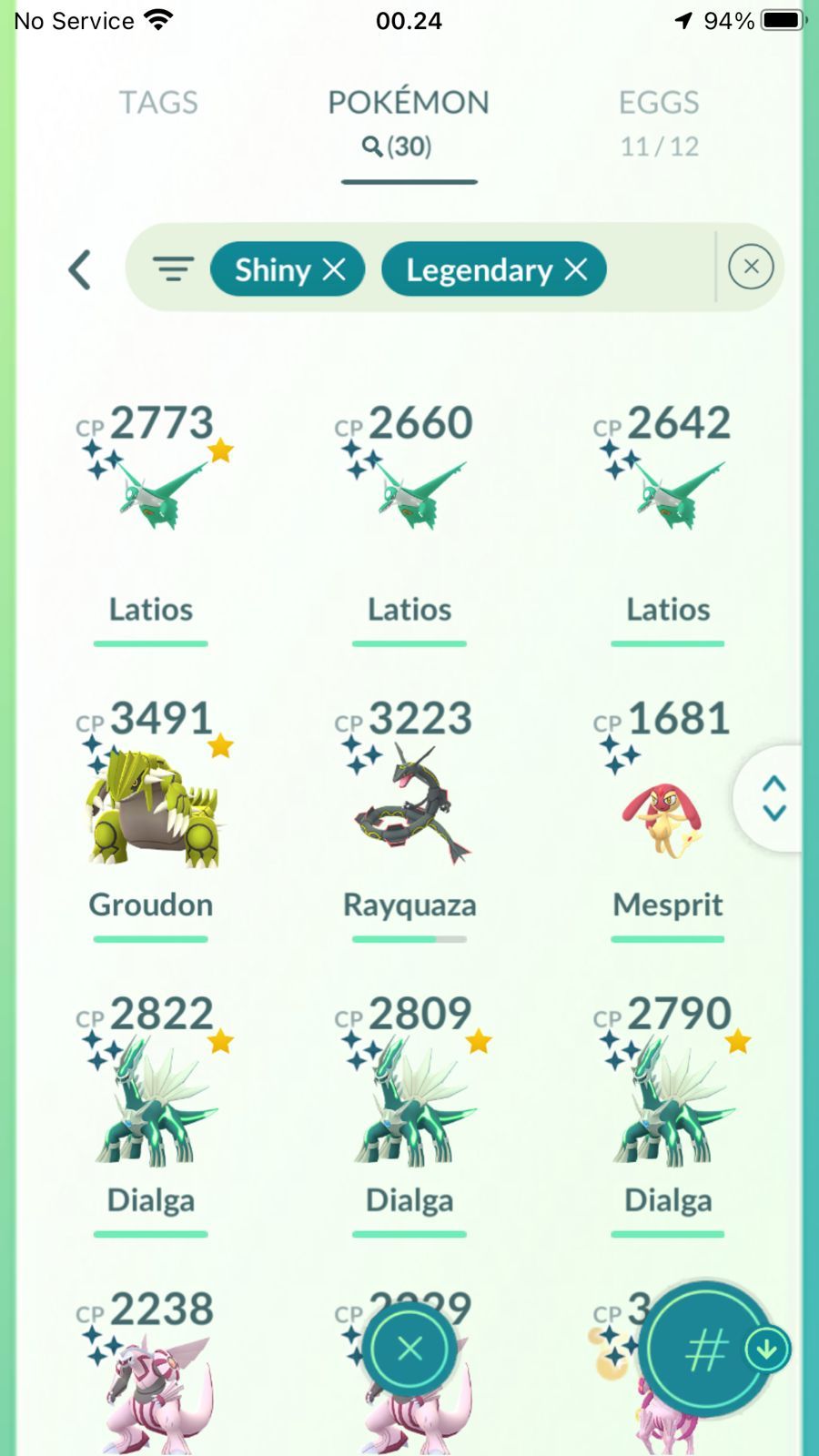Remove the Legendary filter chip

[575, 269]
